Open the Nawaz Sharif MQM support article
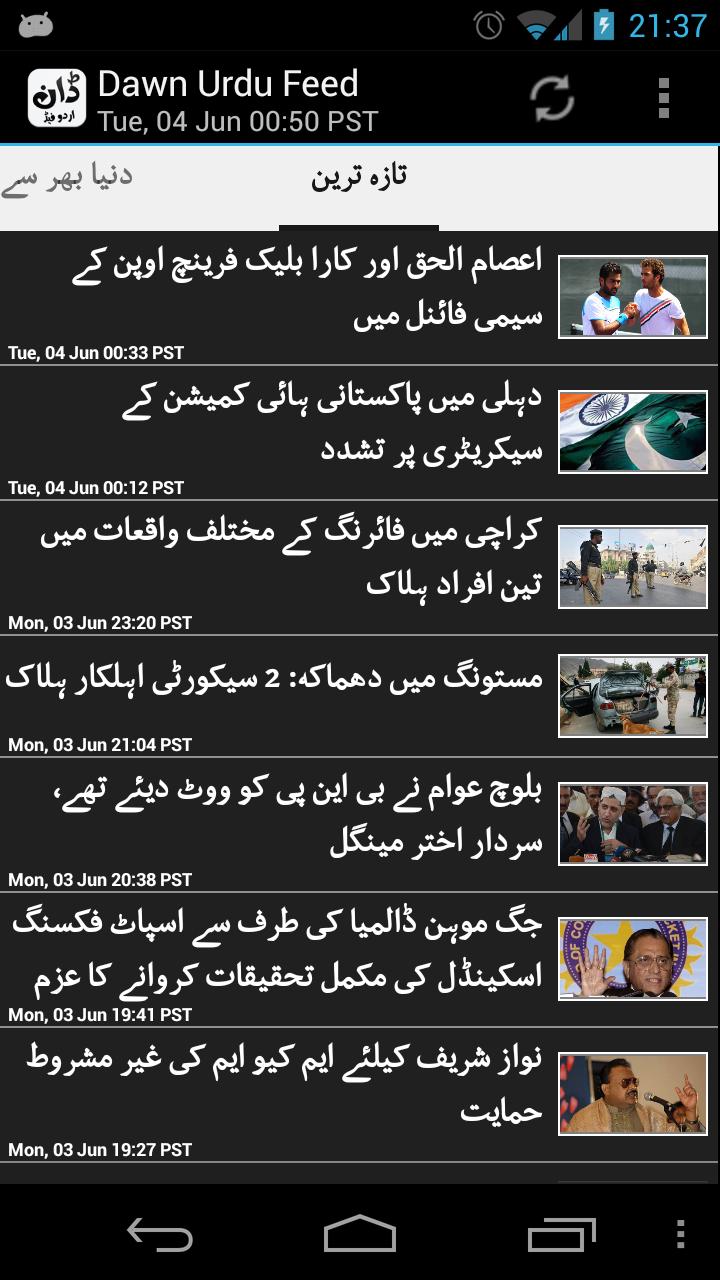Viewport: 720px width, 1280px height. pos(360,1094)
